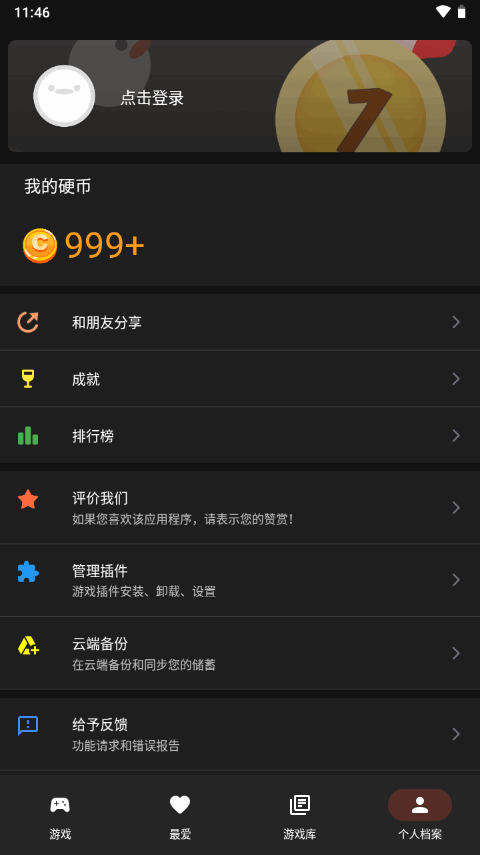Tap 点击登录 to log in
This screenshot has width=480, height=855.
pos(152,98)
